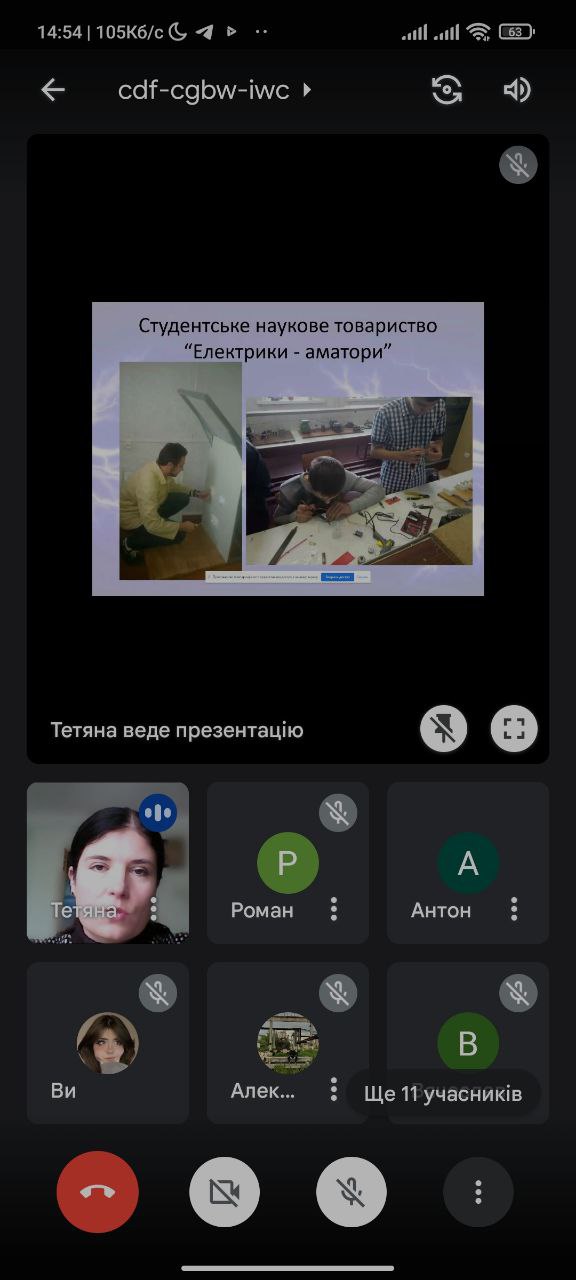Open the three-dot menu for Антон

click(x=514, y=909)
